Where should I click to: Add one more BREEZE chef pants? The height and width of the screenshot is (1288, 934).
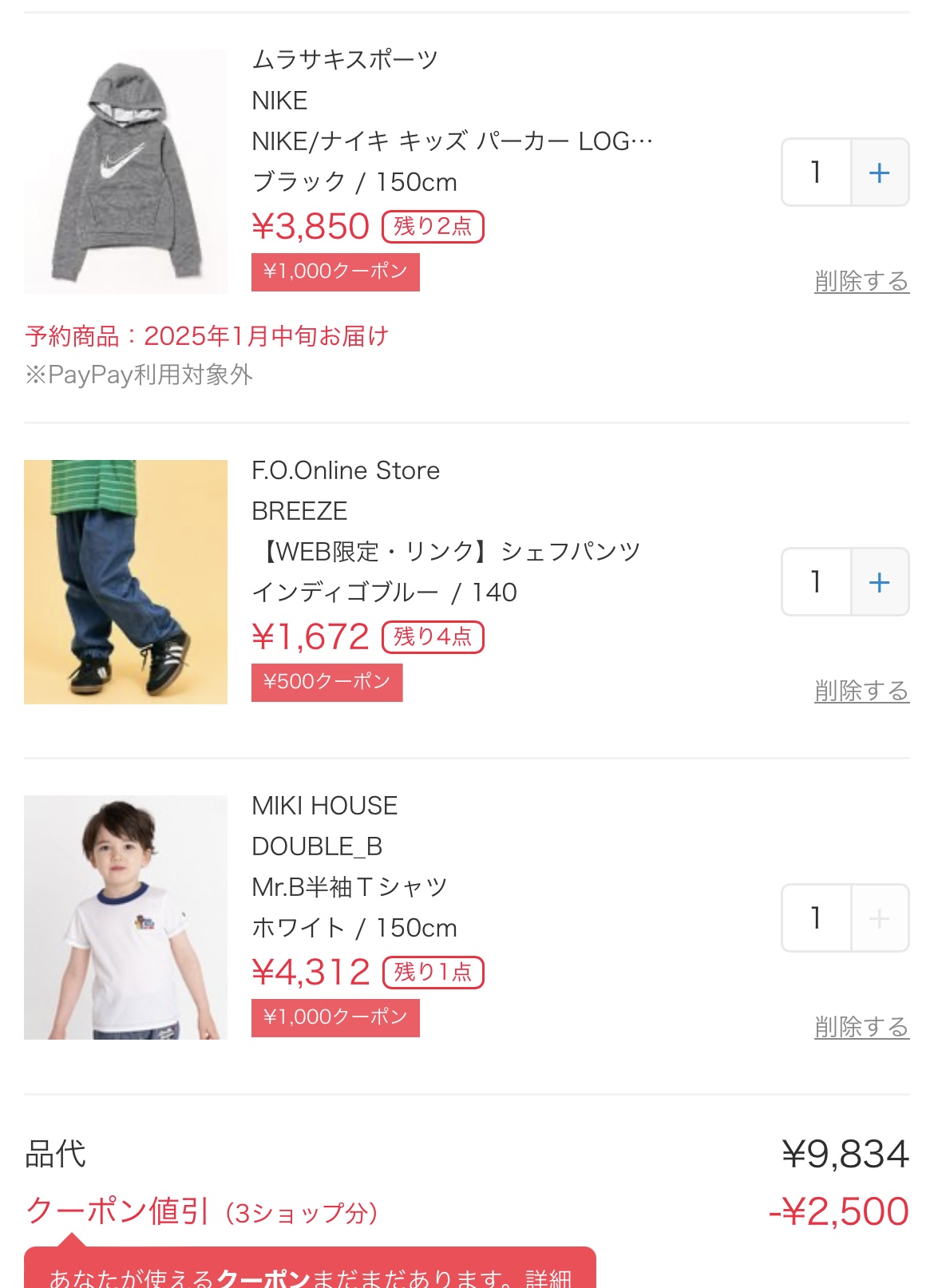[879, 582]
